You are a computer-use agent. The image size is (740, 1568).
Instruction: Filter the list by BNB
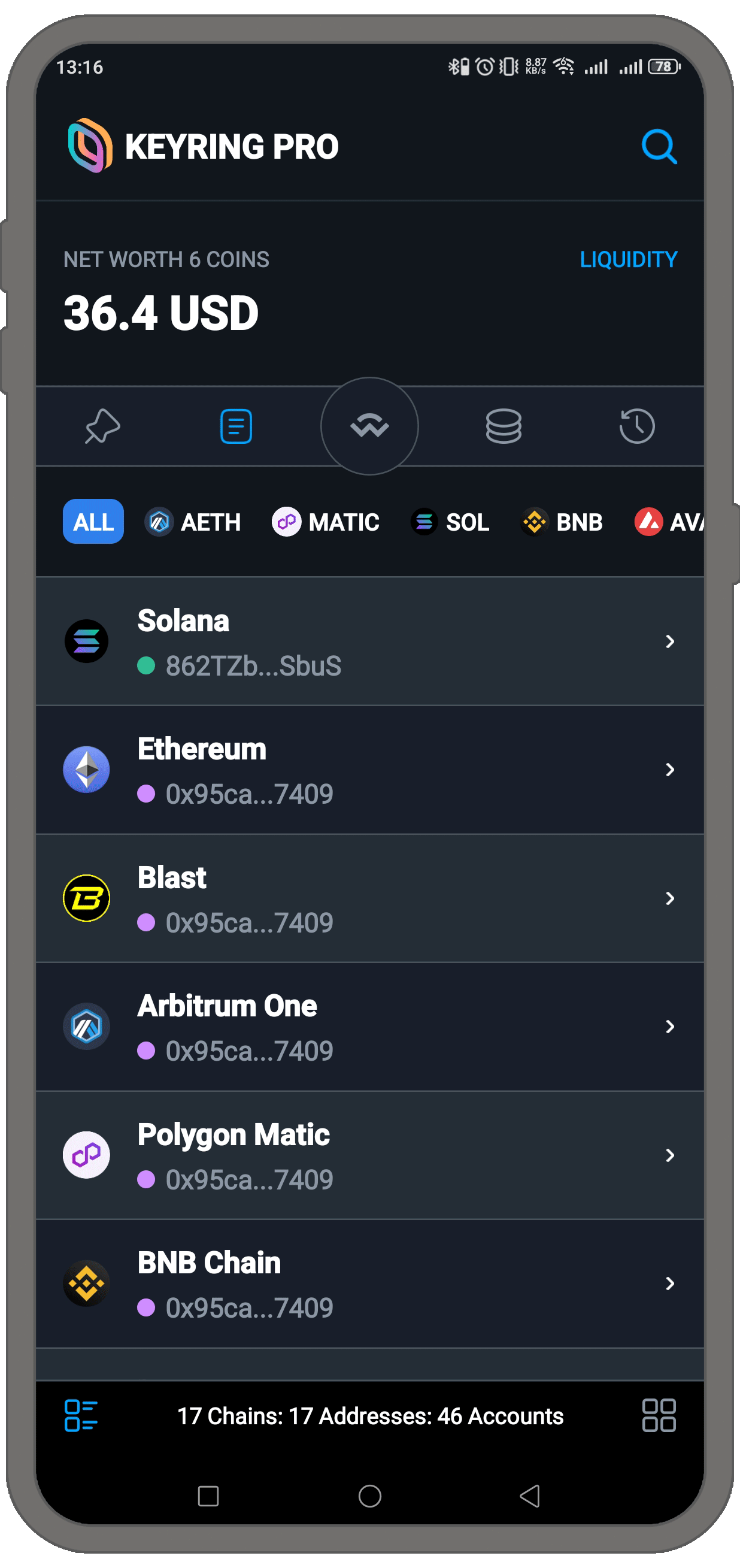(562, 522)
